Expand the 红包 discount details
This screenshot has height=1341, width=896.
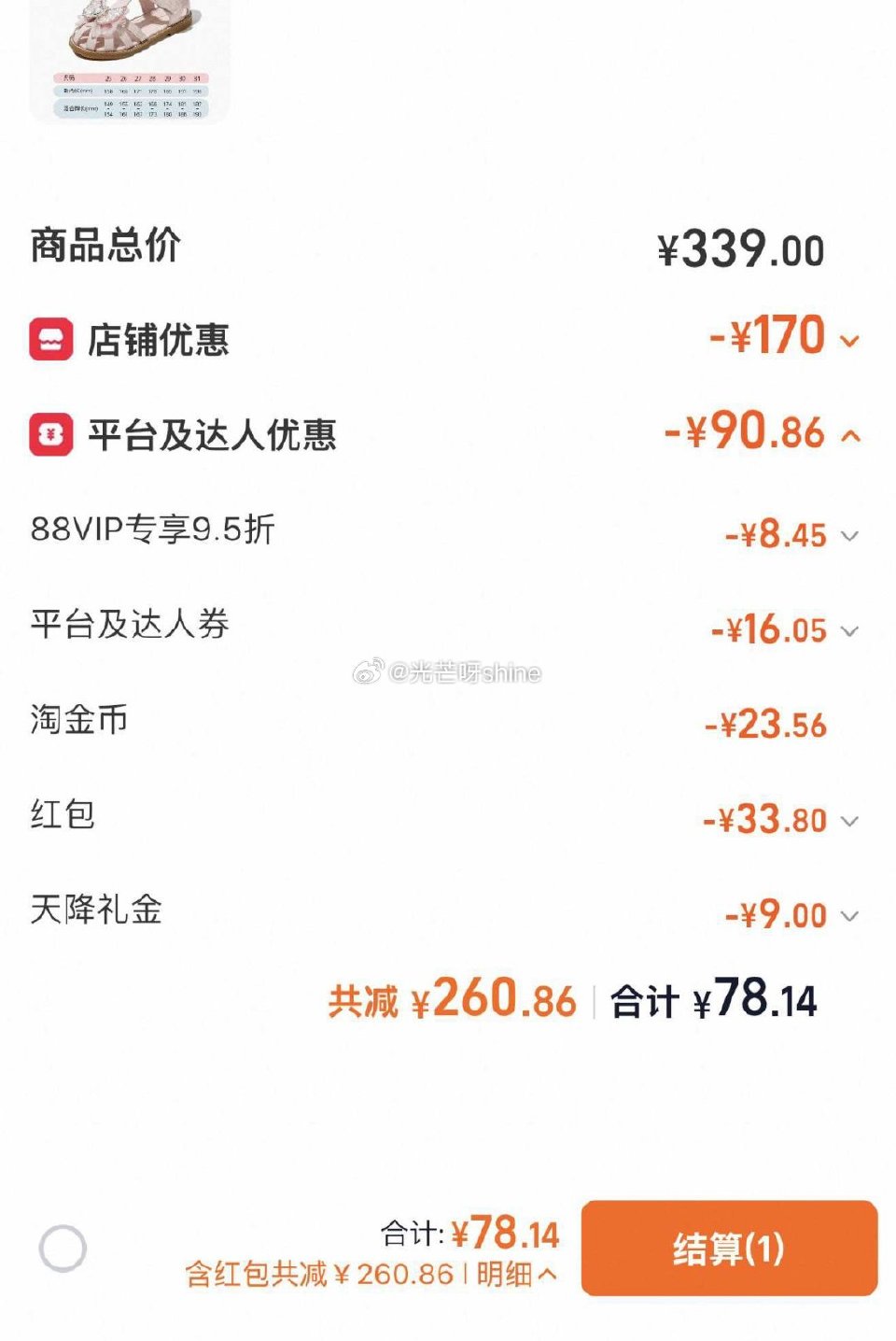(x=849, y=821)
